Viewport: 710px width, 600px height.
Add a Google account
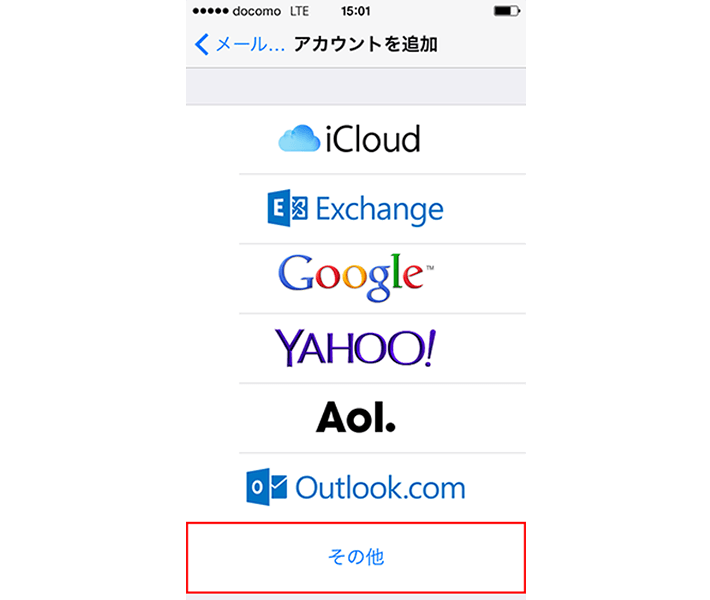coord(355,278)
